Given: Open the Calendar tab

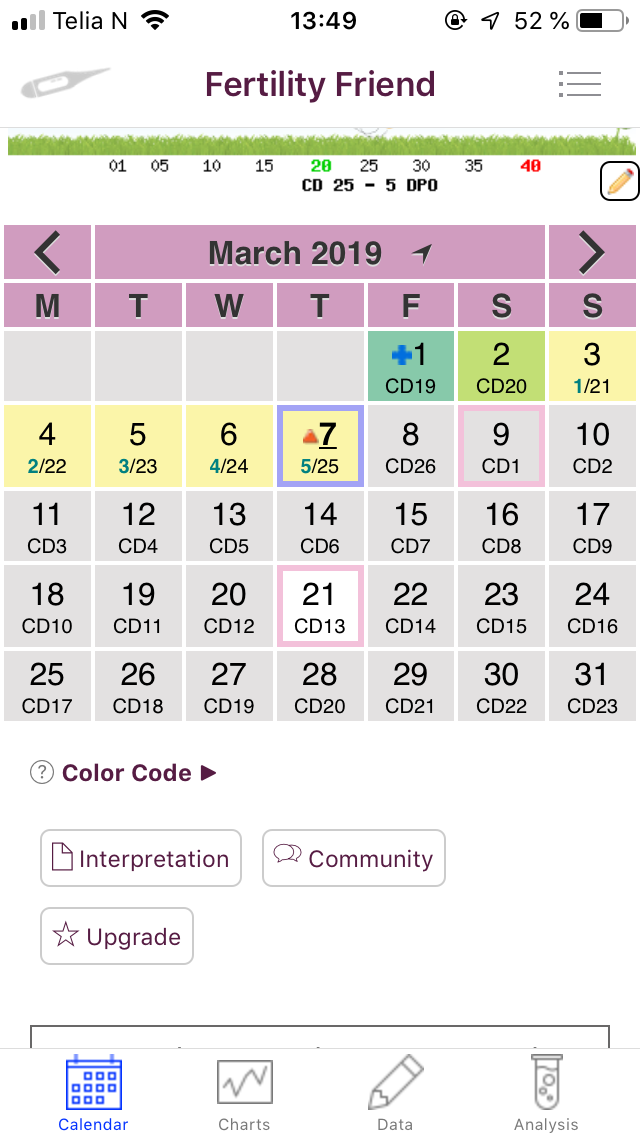Looking at the screenshot, I should pos(93,1093).
